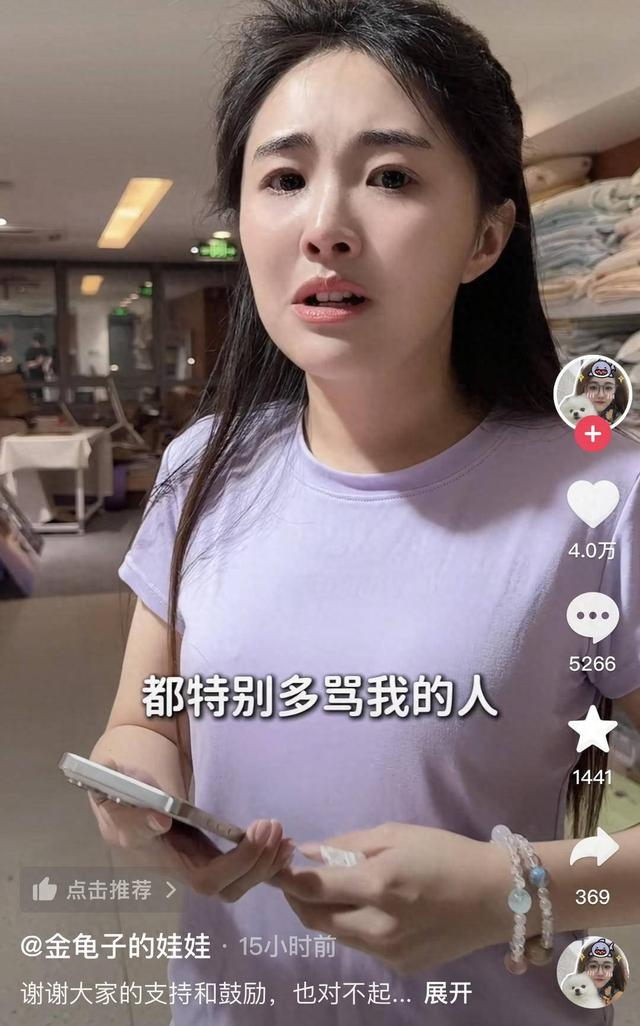Add this video to favorites star

pos(592,730)
